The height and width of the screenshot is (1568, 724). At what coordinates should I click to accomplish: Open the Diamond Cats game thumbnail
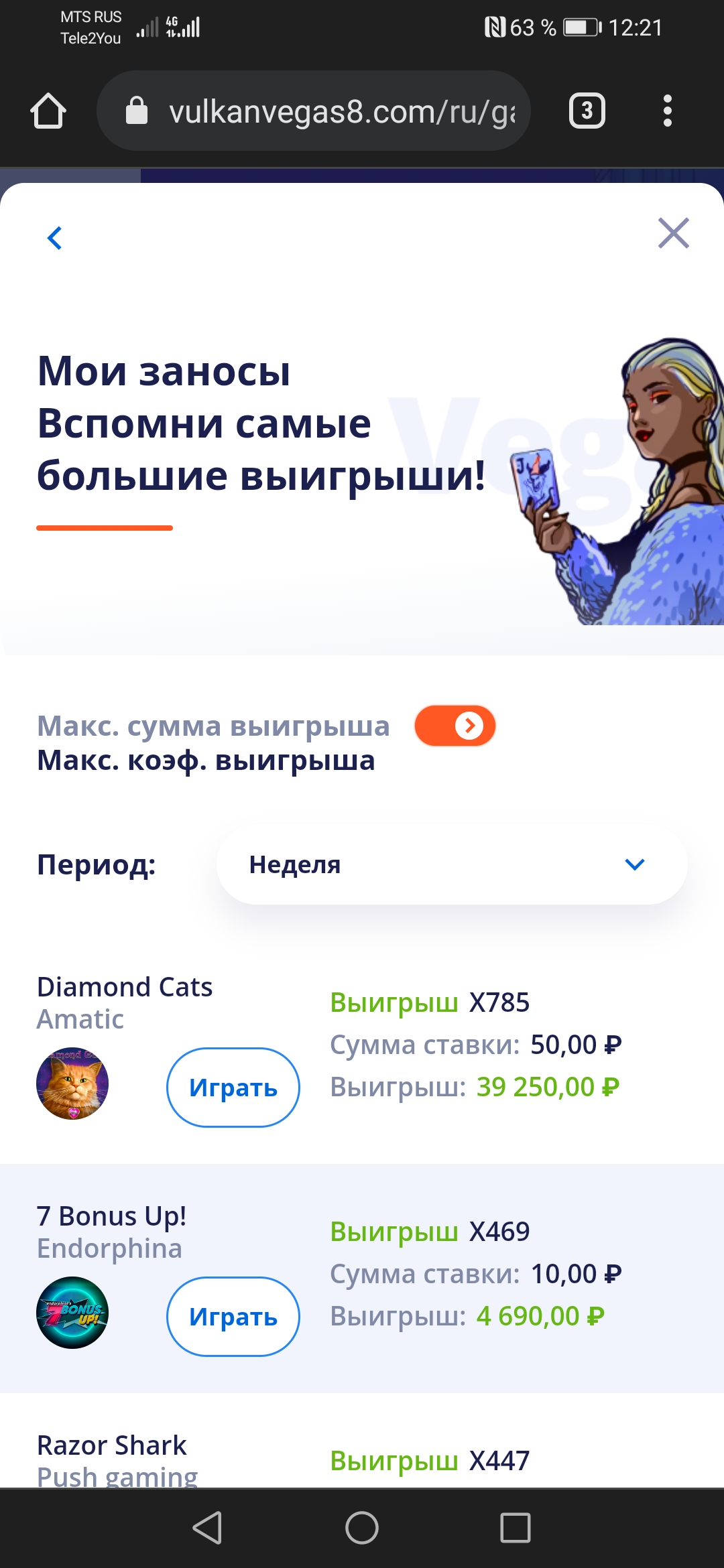[x=72, y=1084]
